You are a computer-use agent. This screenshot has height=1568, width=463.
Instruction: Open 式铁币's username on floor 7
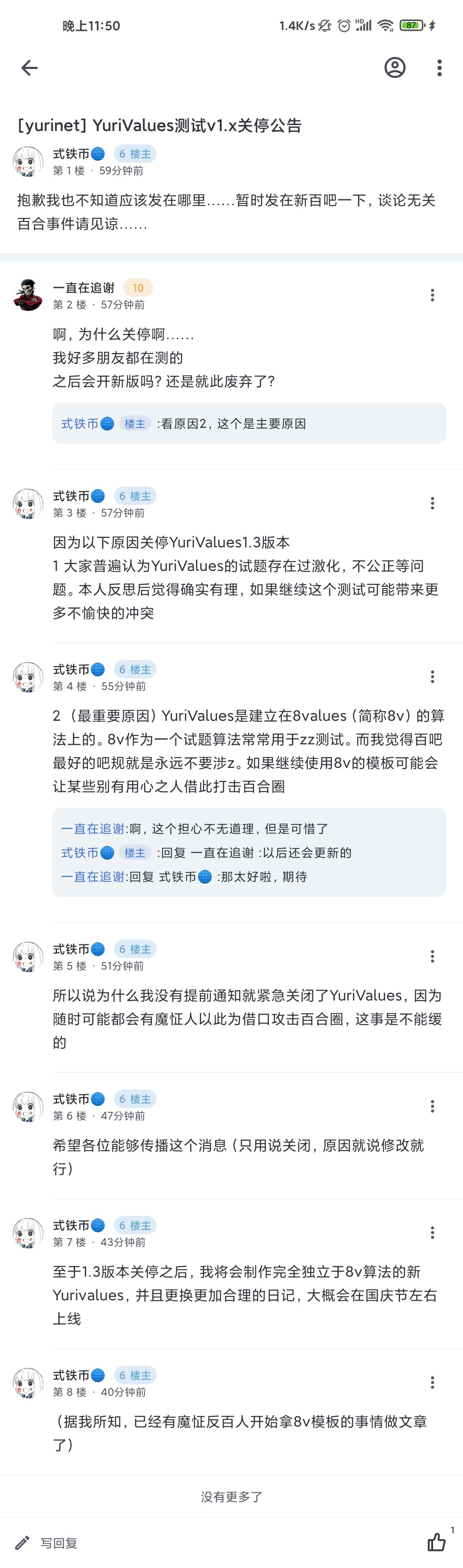tap(71, 1225)
